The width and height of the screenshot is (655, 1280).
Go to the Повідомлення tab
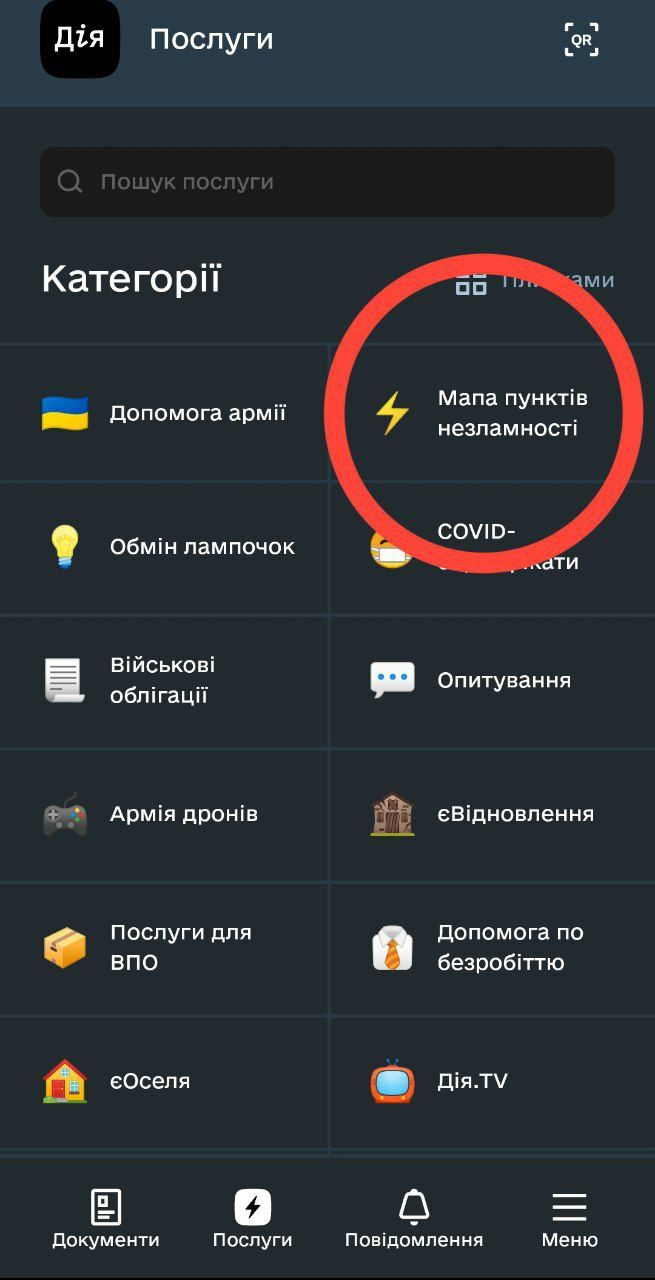(x=414, y=1219)
